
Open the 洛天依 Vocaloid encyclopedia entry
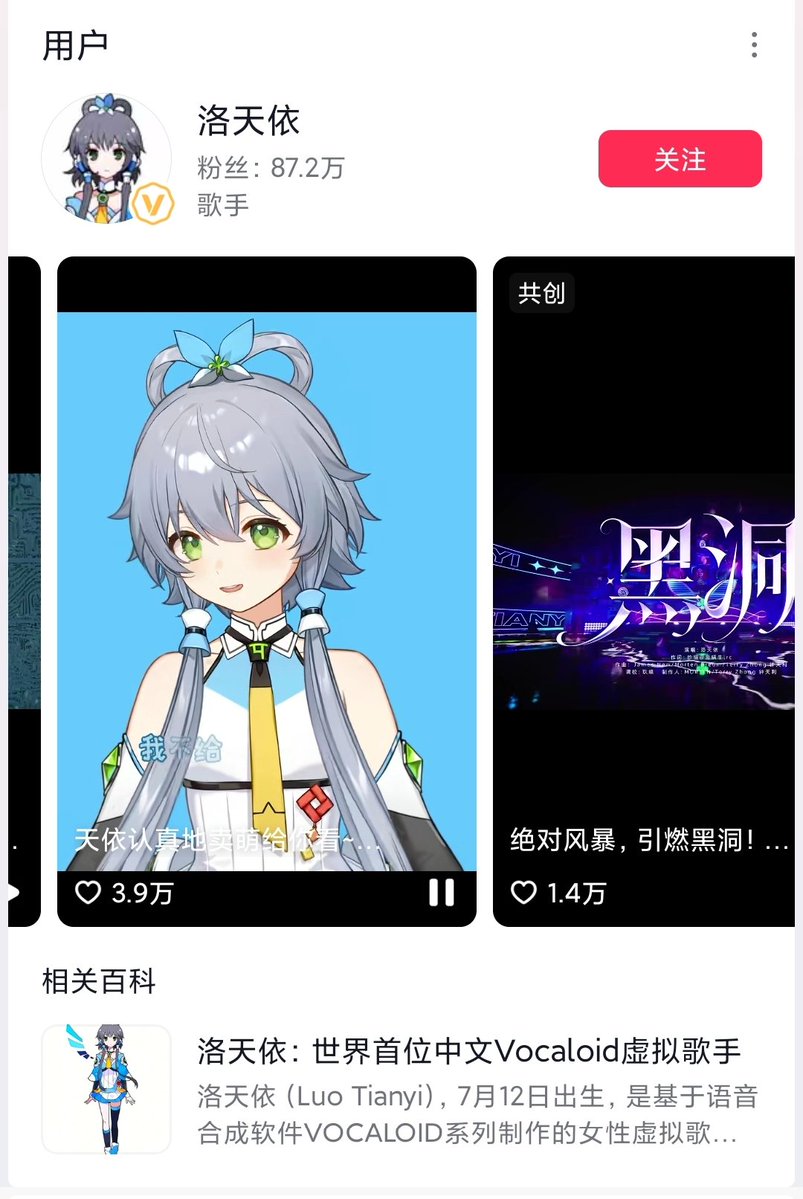click(x=468, y=1090)
